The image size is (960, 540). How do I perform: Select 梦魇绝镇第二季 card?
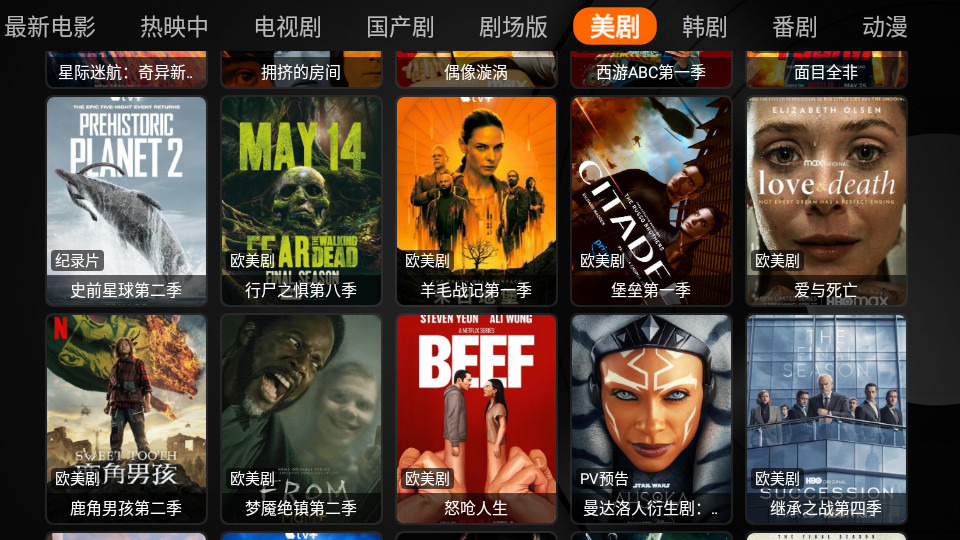click(x=301, y=418)
